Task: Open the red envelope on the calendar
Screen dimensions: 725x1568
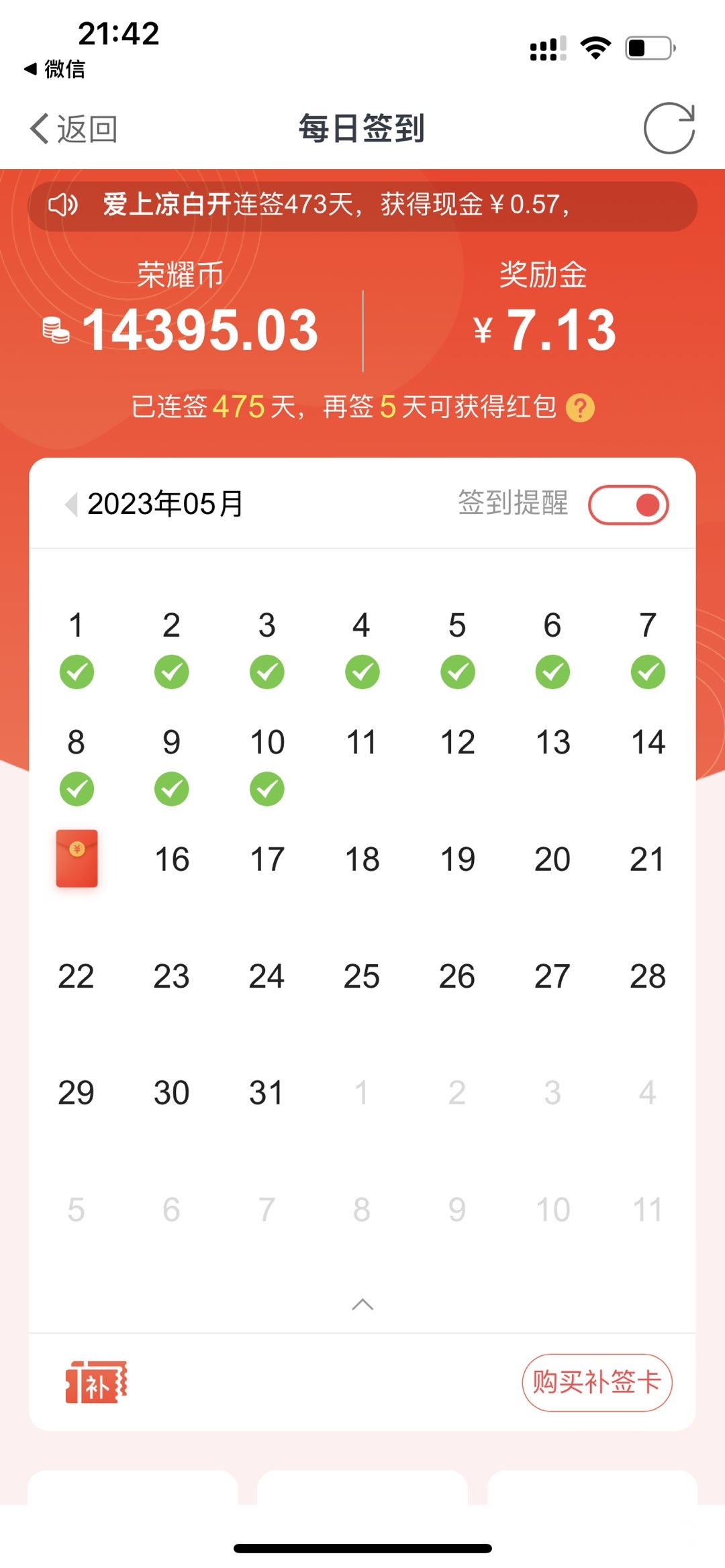Action: (77, 858)
